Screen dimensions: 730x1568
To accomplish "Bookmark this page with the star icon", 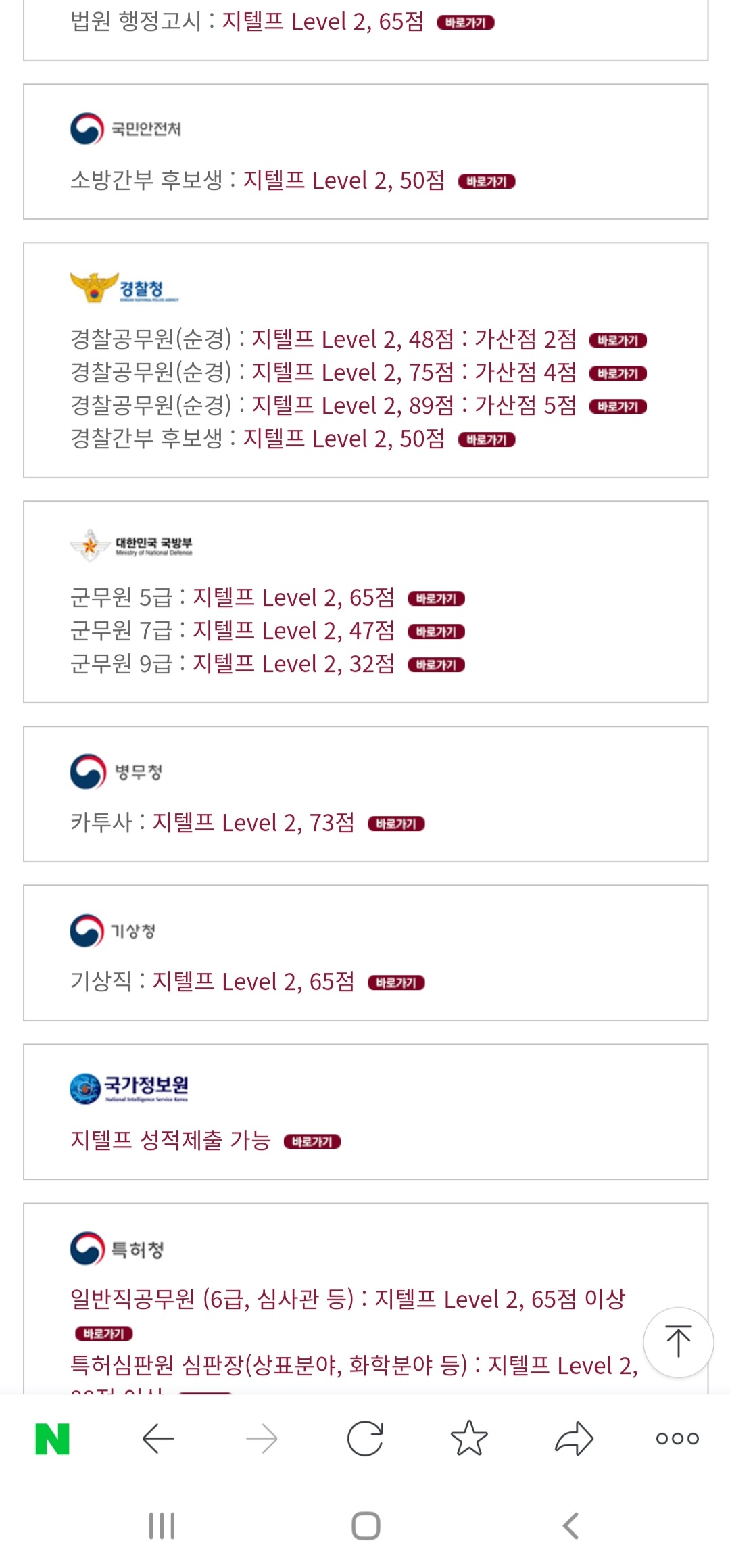I will (x=469, y=1438).
